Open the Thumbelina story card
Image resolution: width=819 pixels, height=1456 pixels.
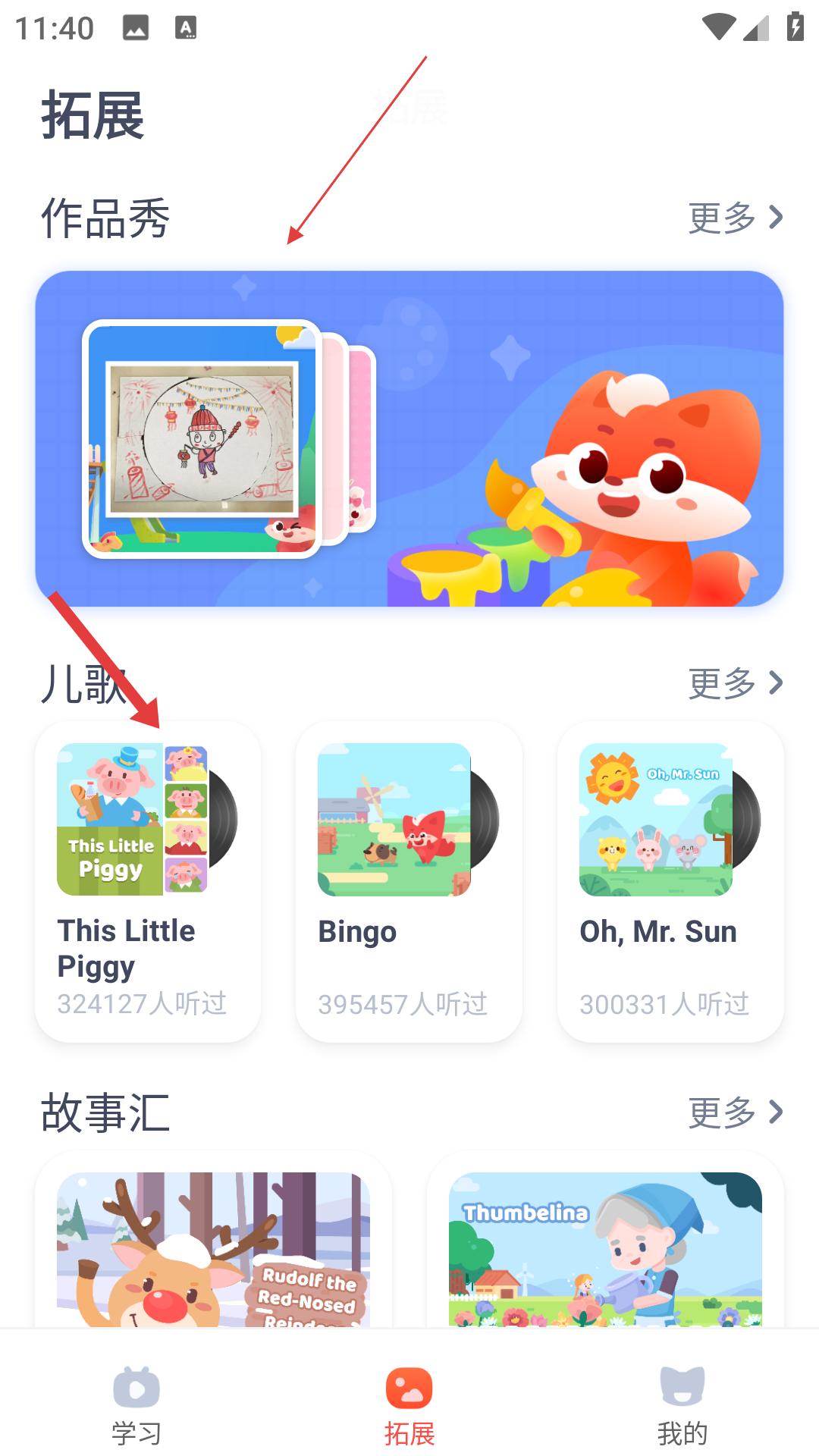tap(605, 1247)
